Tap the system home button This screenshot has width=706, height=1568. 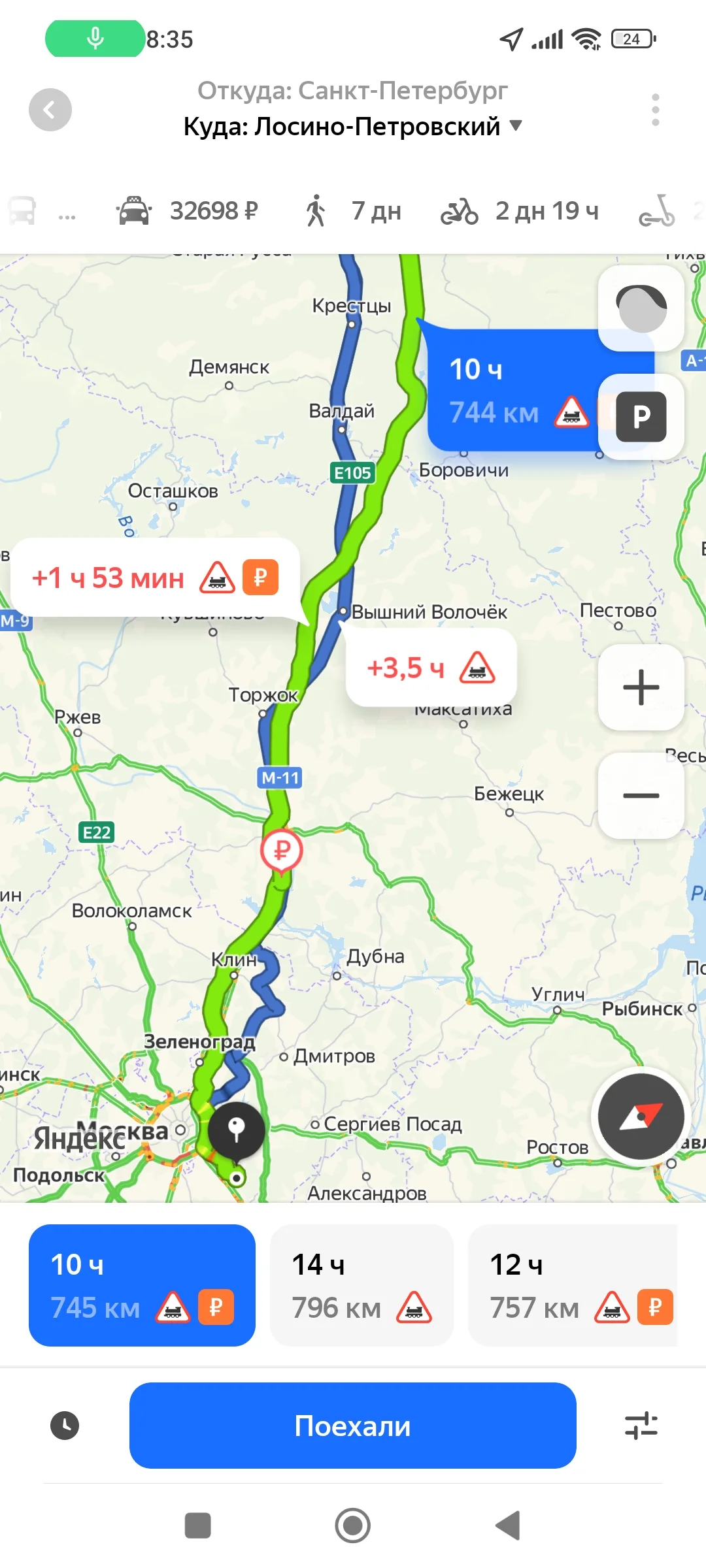(353, 1526)
